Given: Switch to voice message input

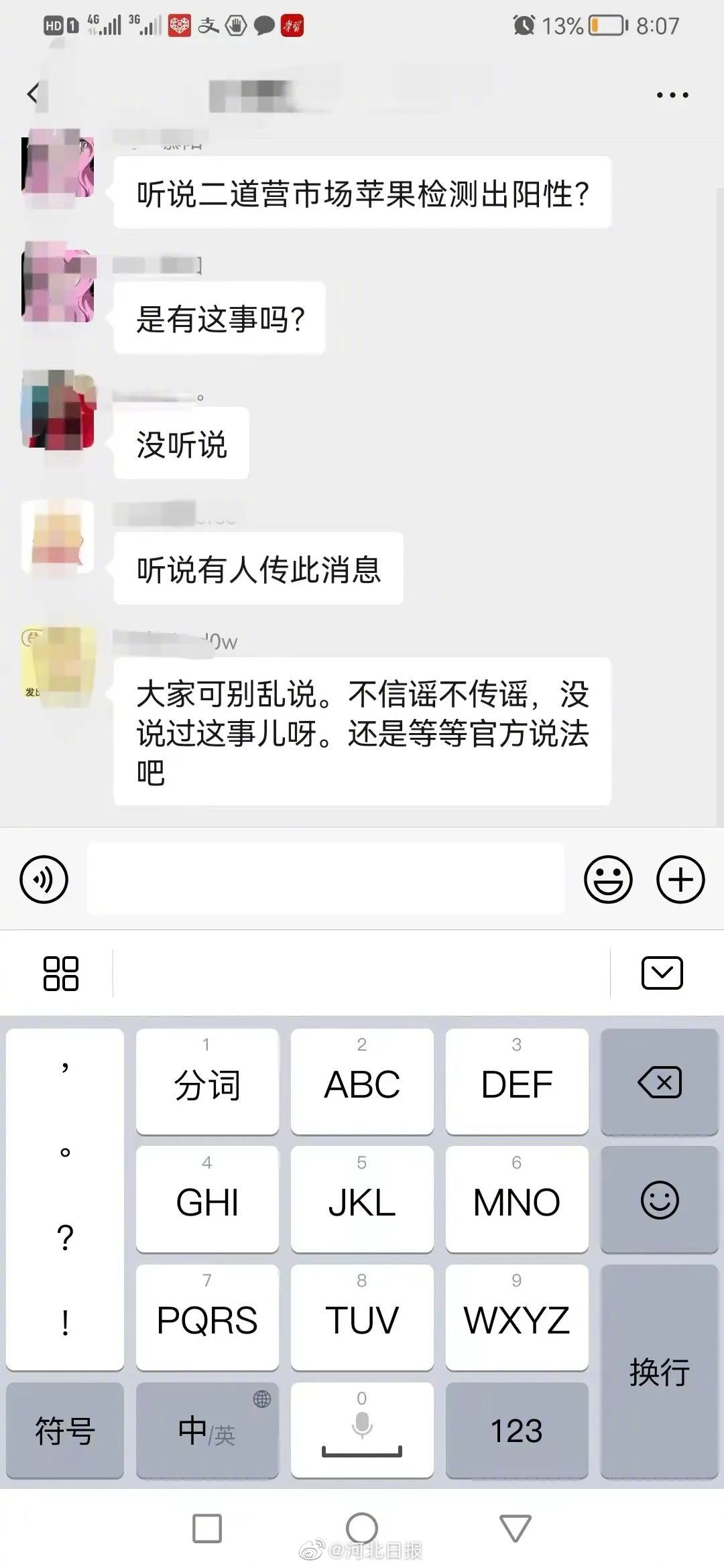Looking at the screenshot, I should pyautogui.click(x=44, y=879).
